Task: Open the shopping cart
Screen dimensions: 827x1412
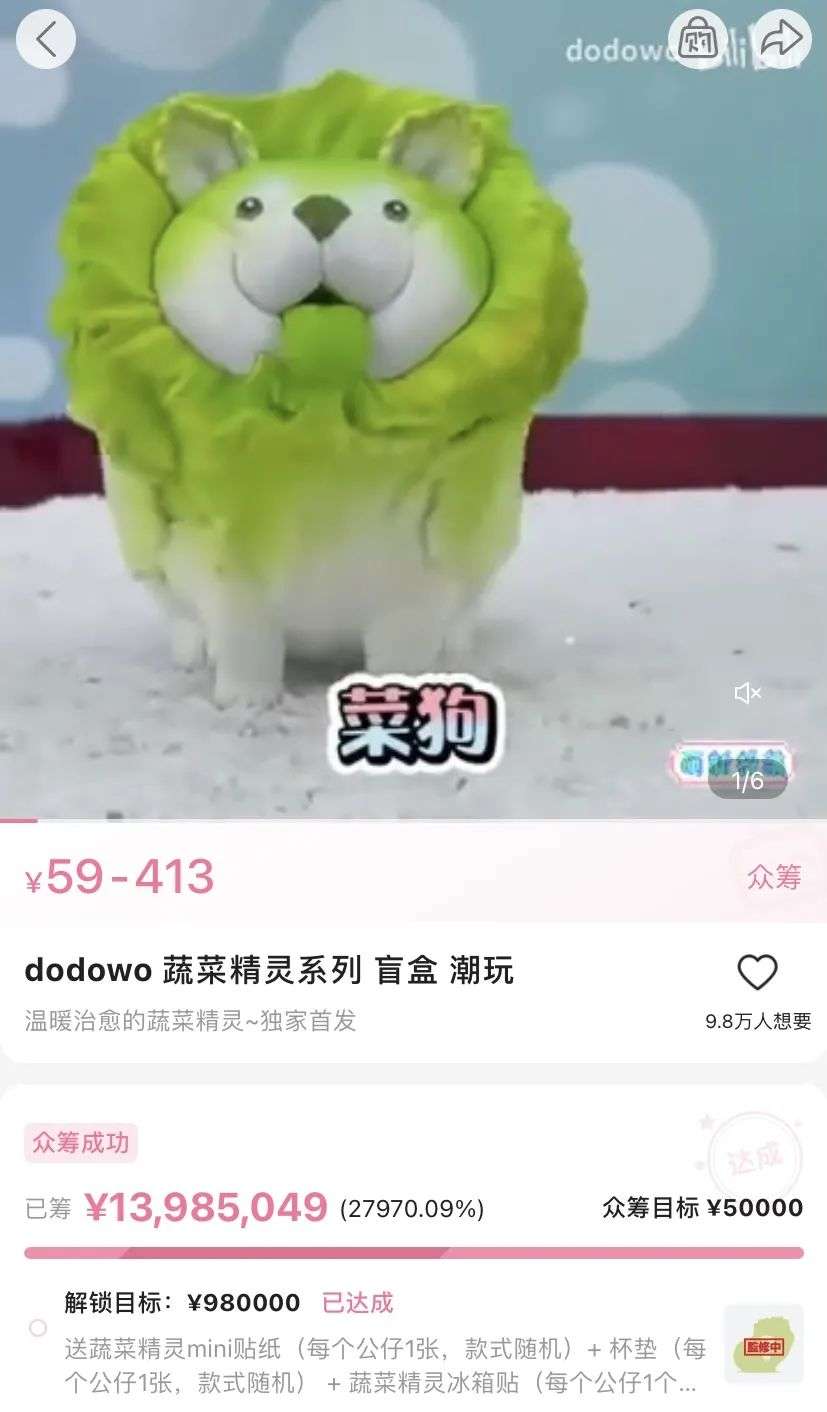Action: pyautogui.click(x=697, y=39)
